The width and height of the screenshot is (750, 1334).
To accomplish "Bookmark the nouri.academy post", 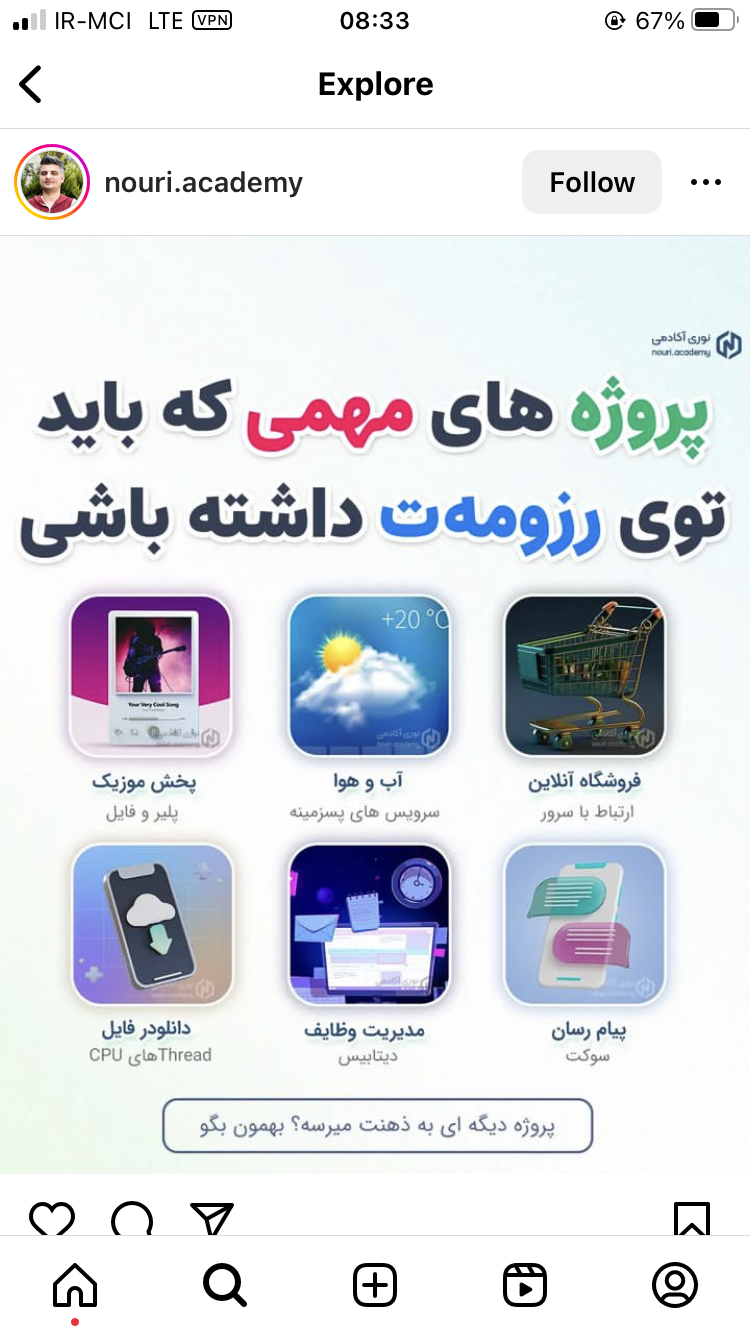I will point(692,1219).
